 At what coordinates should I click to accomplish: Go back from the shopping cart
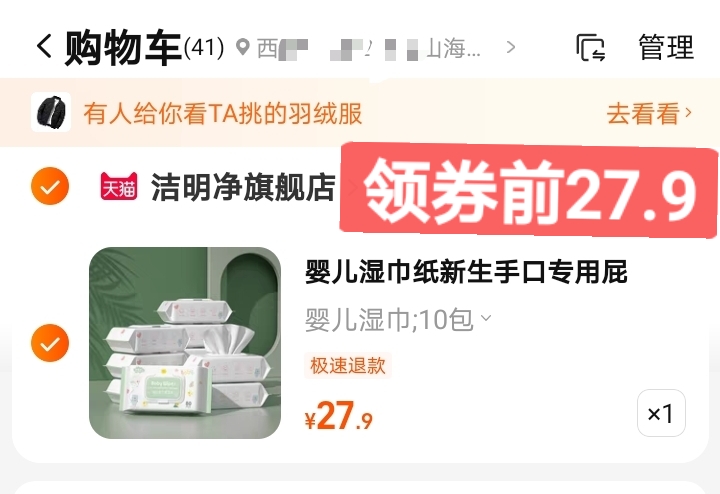tap(43, 47)
